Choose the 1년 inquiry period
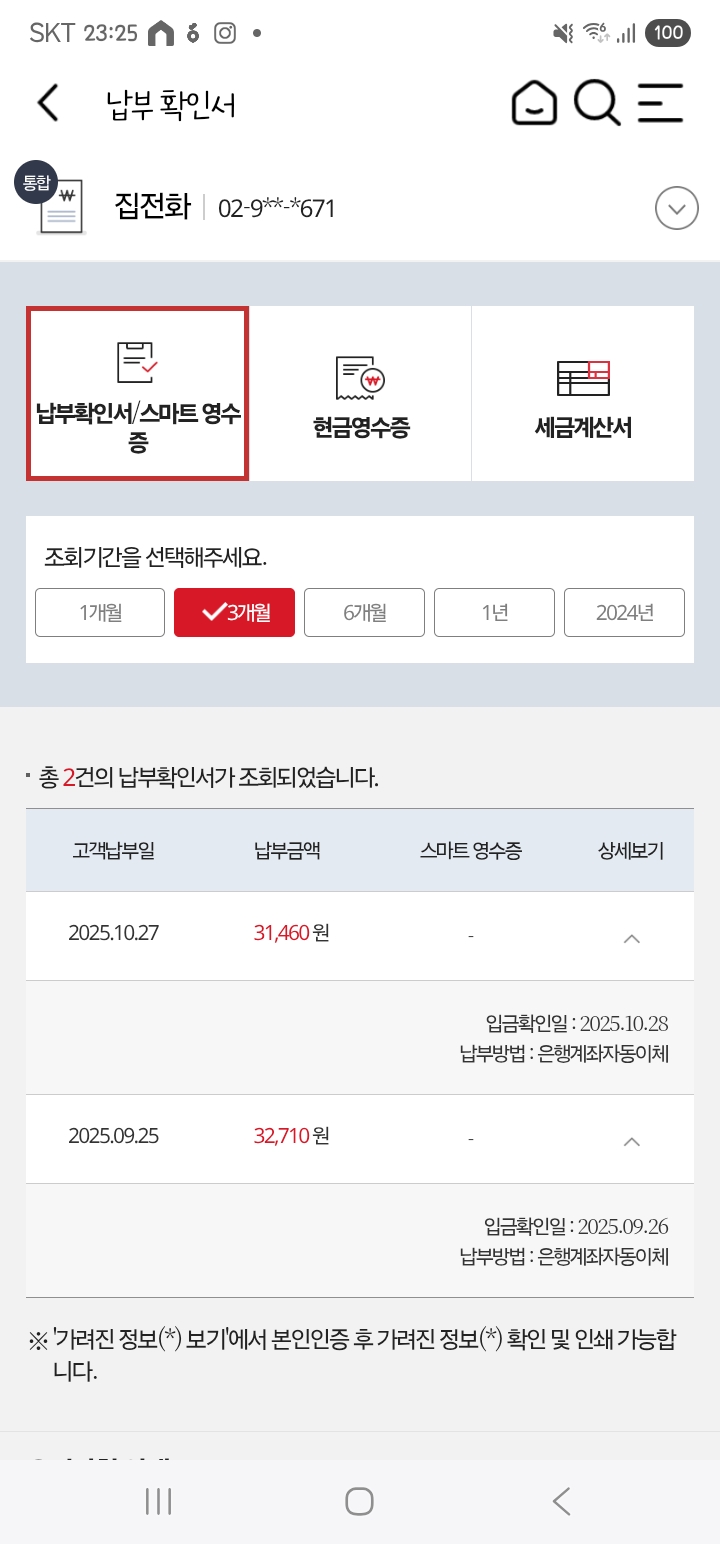The width and height of the screenshot is (720, 1544). pos(494,613)
